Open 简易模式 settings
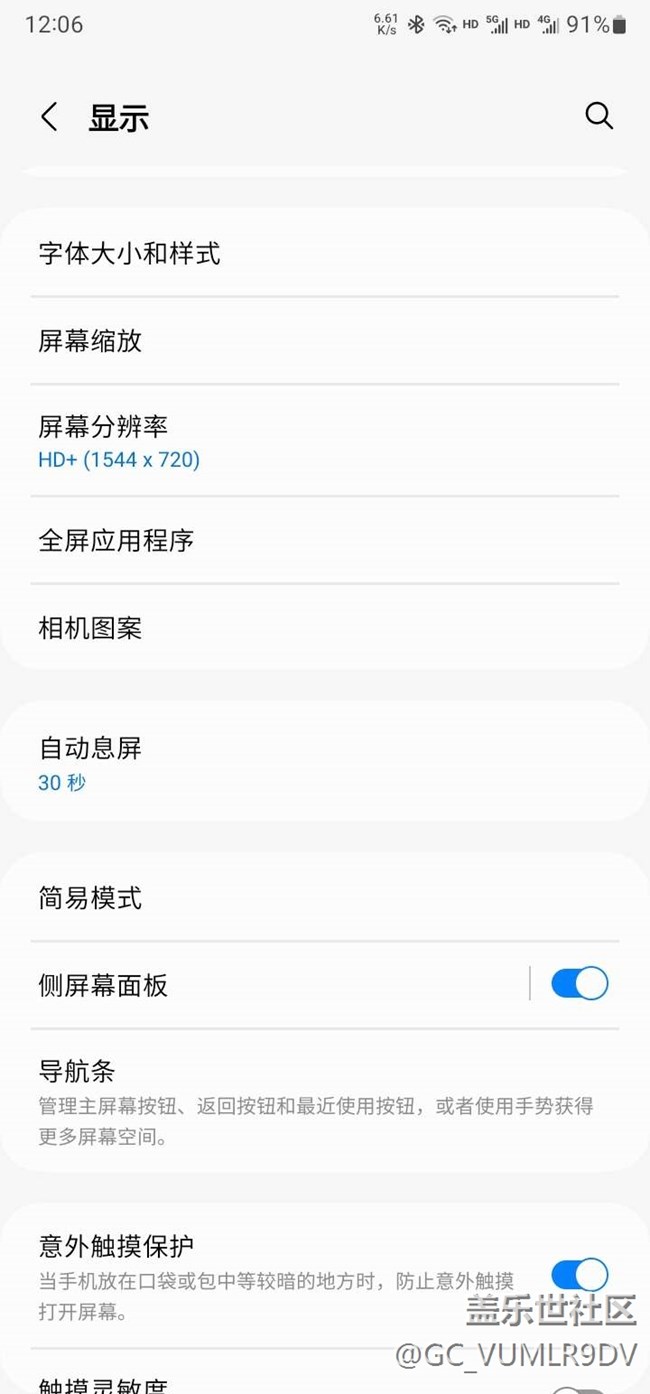Image resolution: width=650 pixels, height=1394 pixels. [x=325, y=898]
